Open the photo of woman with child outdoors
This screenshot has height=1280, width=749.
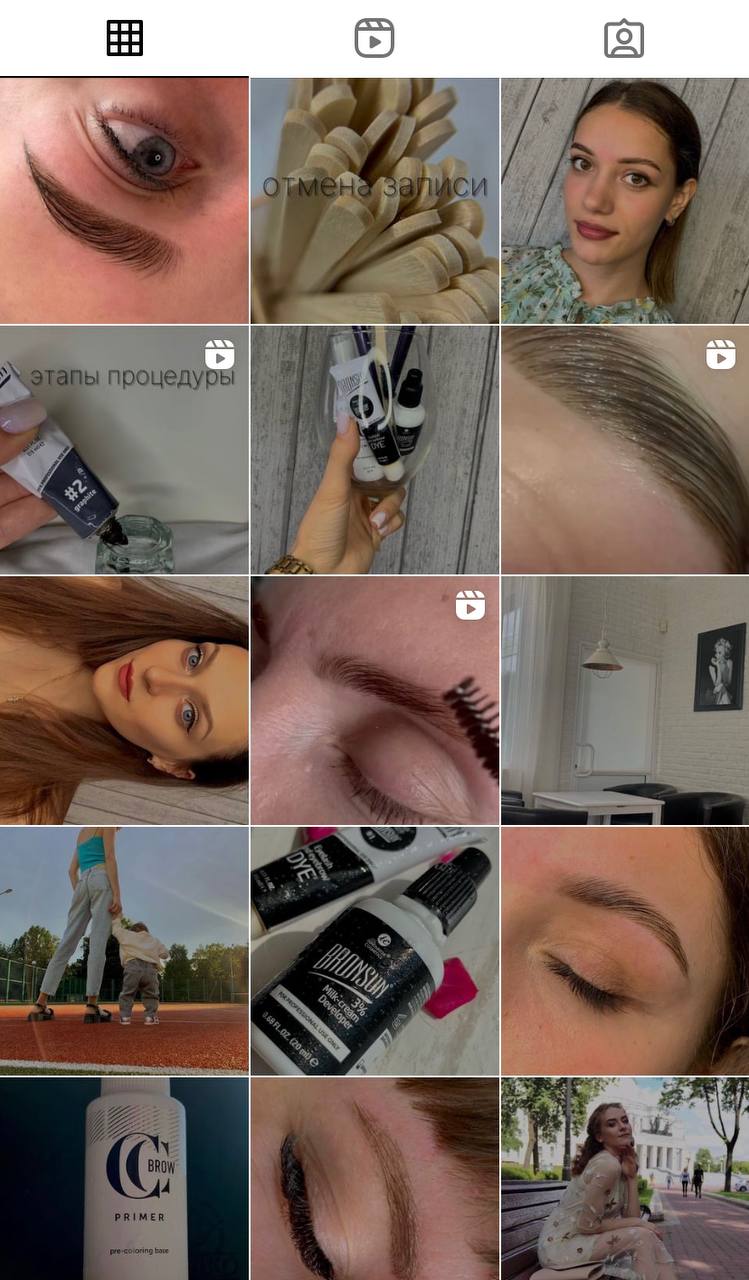click(124, 950)
